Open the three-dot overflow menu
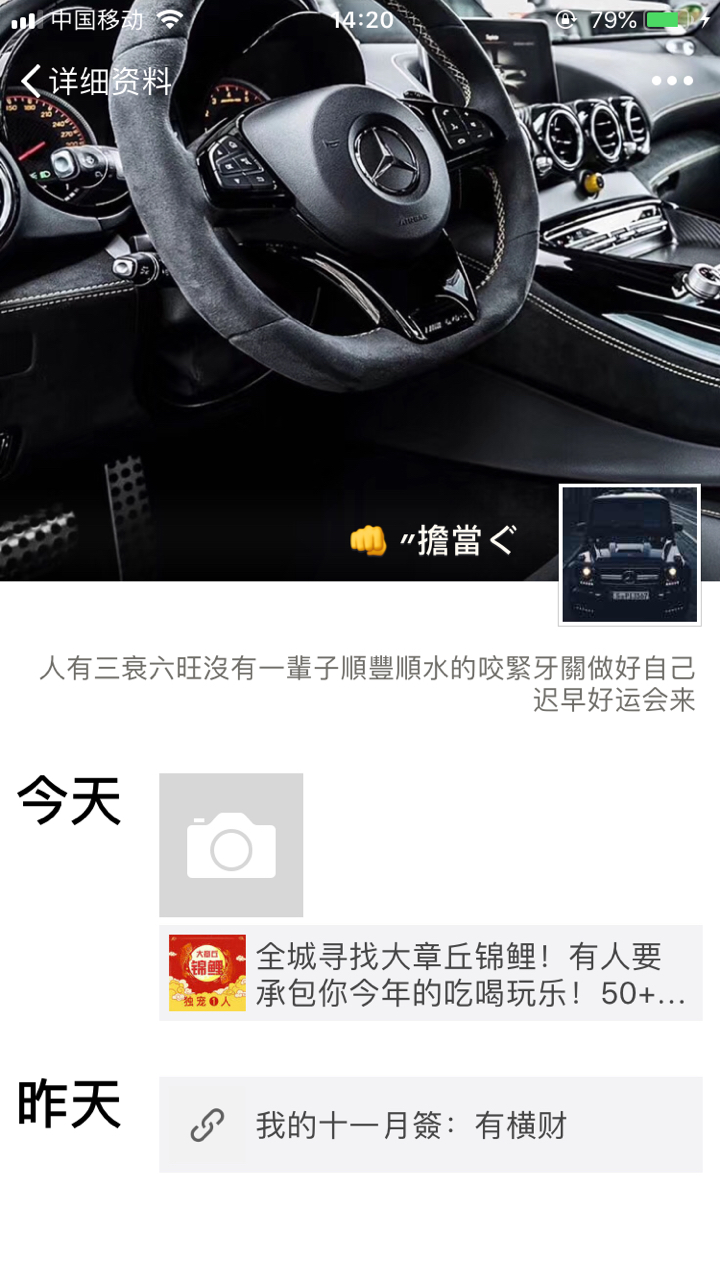 pos(672,81)
